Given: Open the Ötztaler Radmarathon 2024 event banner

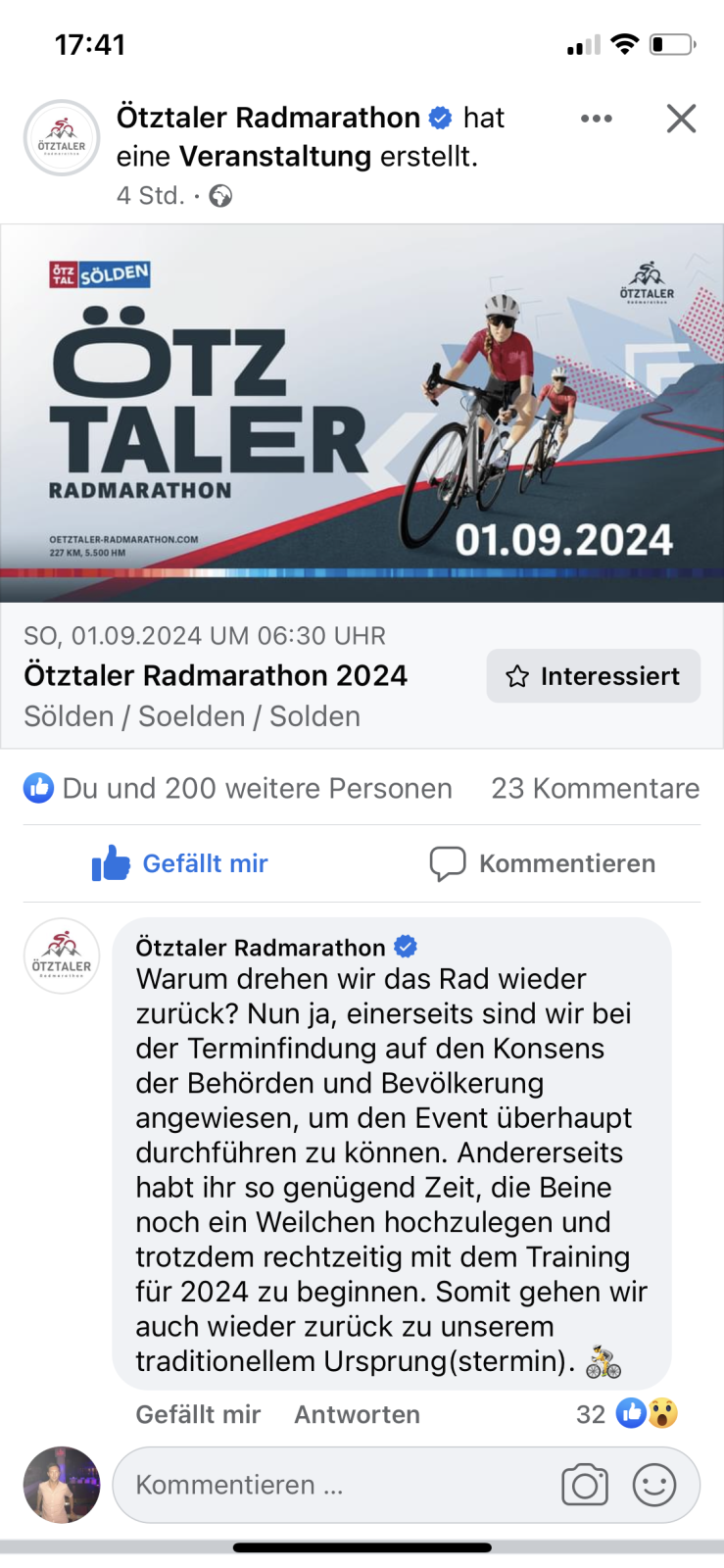Looking at the screenshot, I should tap(362, 413).
